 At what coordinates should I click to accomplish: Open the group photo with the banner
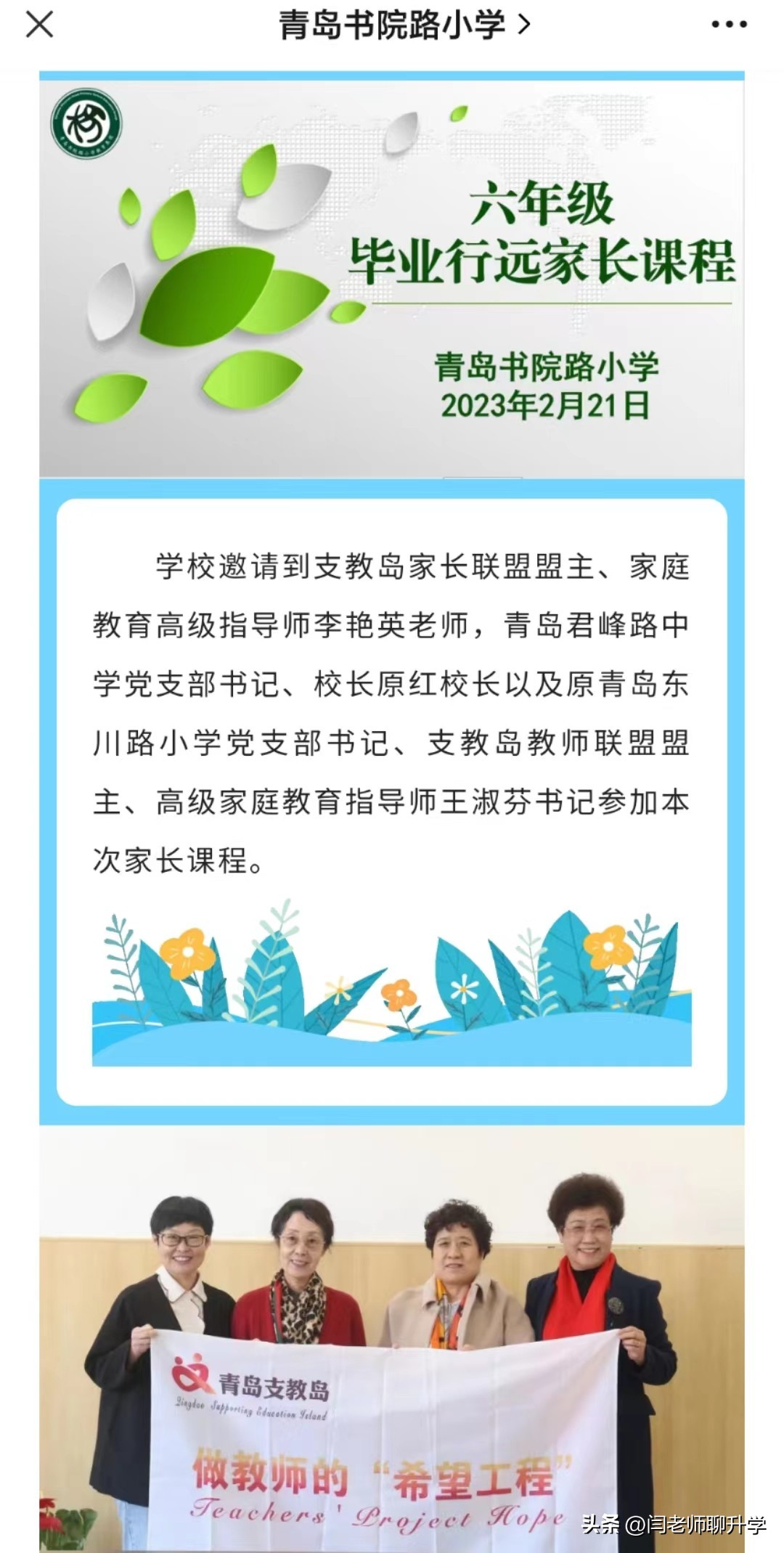(392, 1343)
